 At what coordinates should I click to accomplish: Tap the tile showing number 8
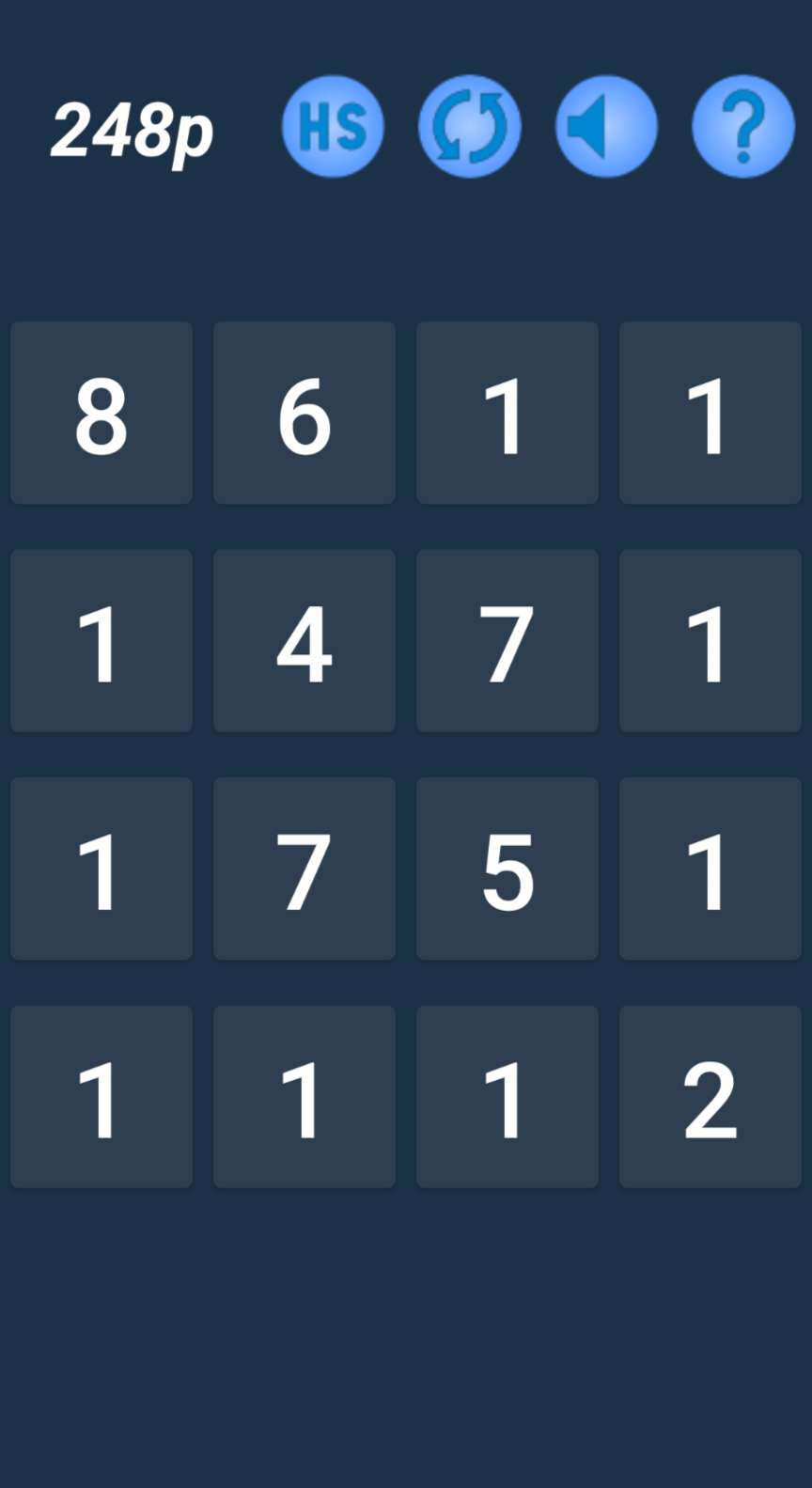101,413
